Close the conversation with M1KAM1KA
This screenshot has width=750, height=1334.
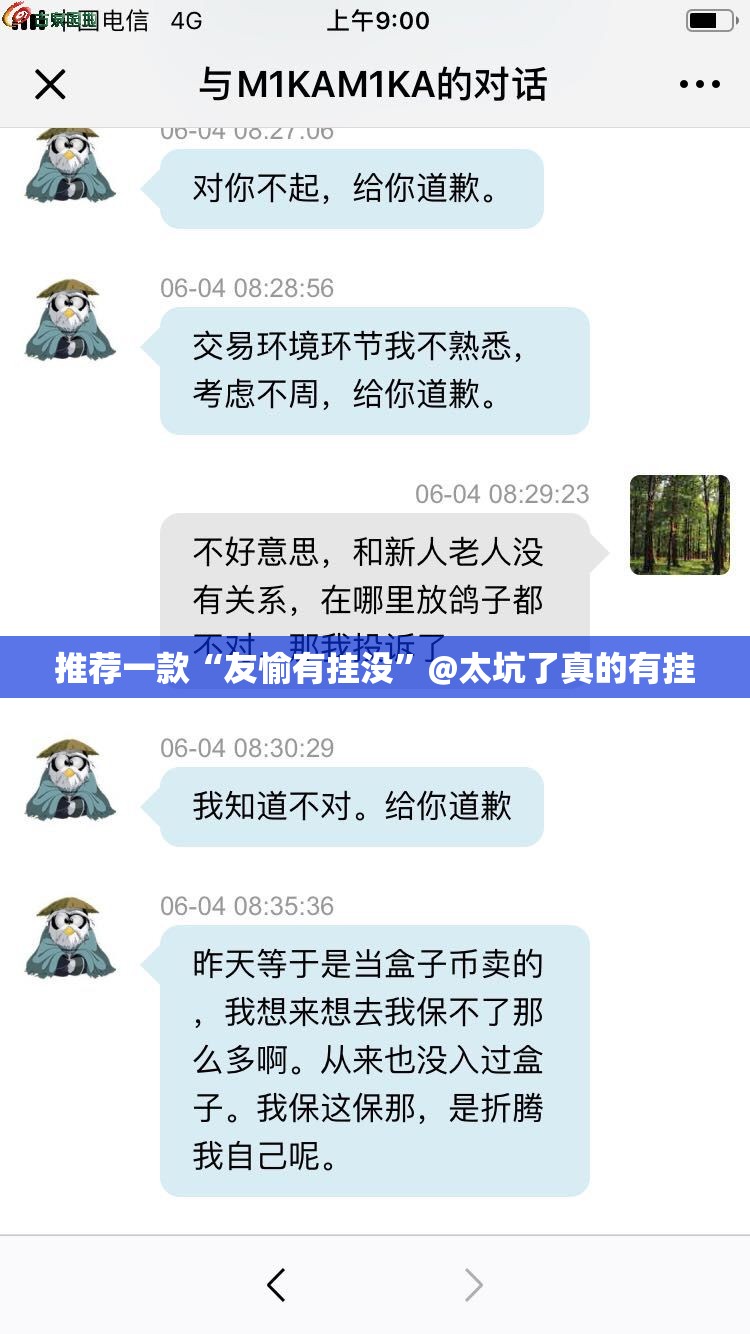50,85
